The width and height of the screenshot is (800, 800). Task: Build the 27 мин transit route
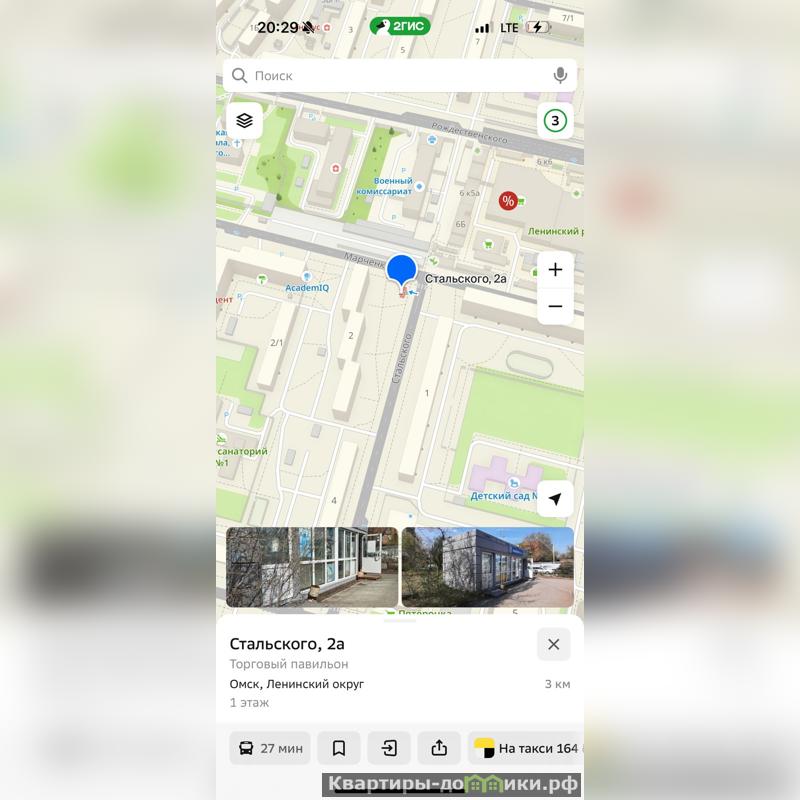(271, 748)
